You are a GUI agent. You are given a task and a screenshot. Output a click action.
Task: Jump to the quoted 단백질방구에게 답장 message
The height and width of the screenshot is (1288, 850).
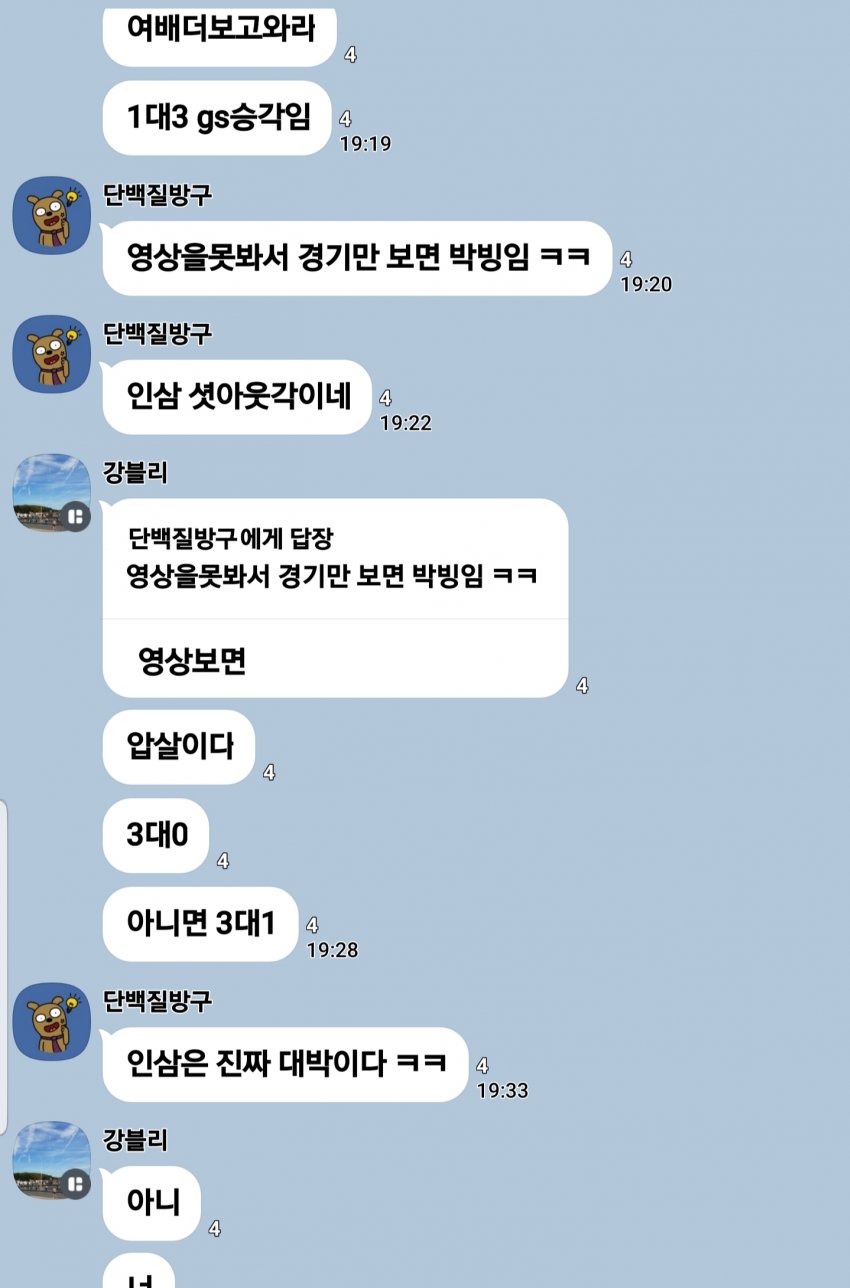(334, 559)
